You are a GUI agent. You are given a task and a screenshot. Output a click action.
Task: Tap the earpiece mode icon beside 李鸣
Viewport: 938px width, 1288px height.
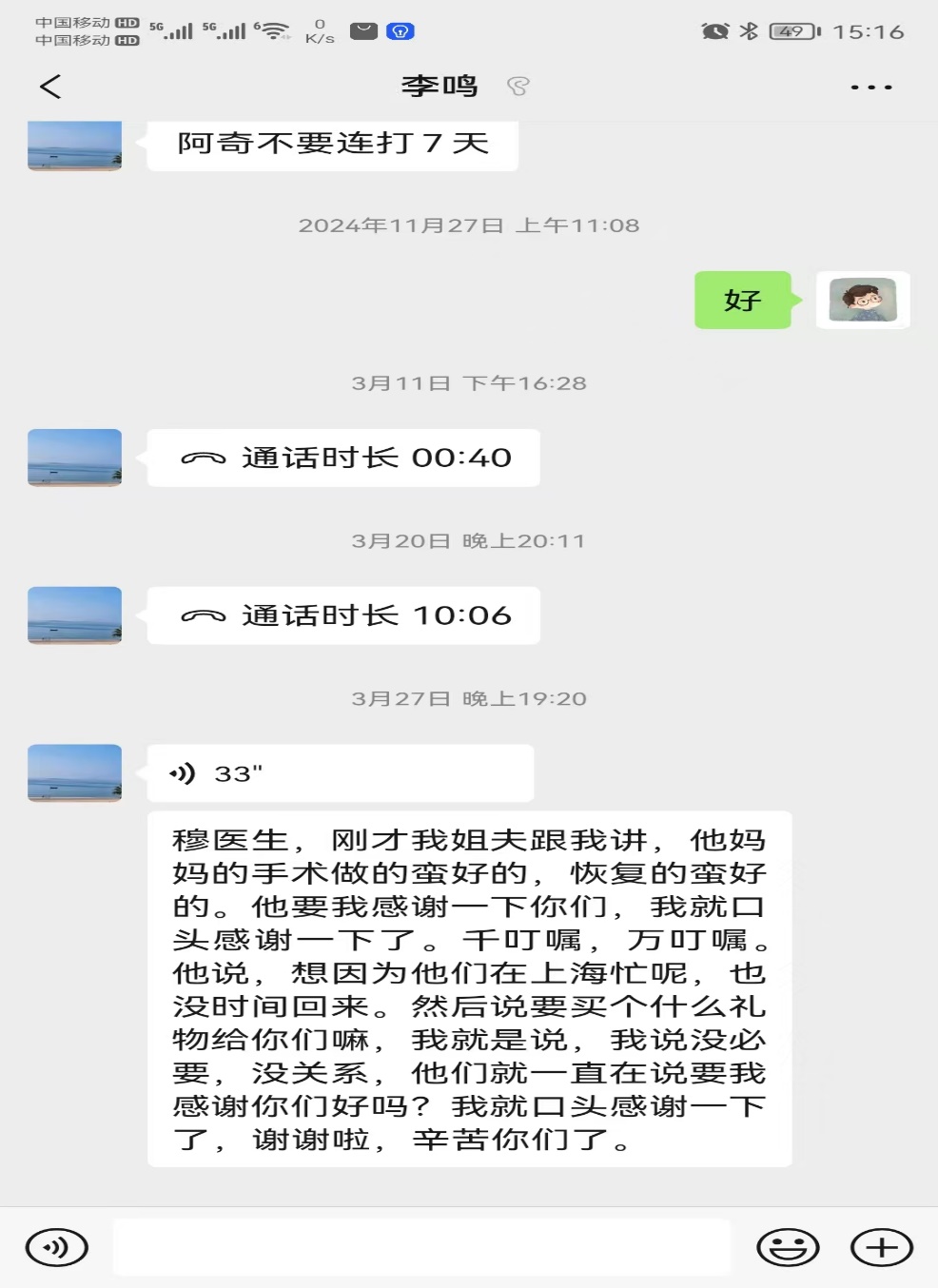click(x=517, y=86)
